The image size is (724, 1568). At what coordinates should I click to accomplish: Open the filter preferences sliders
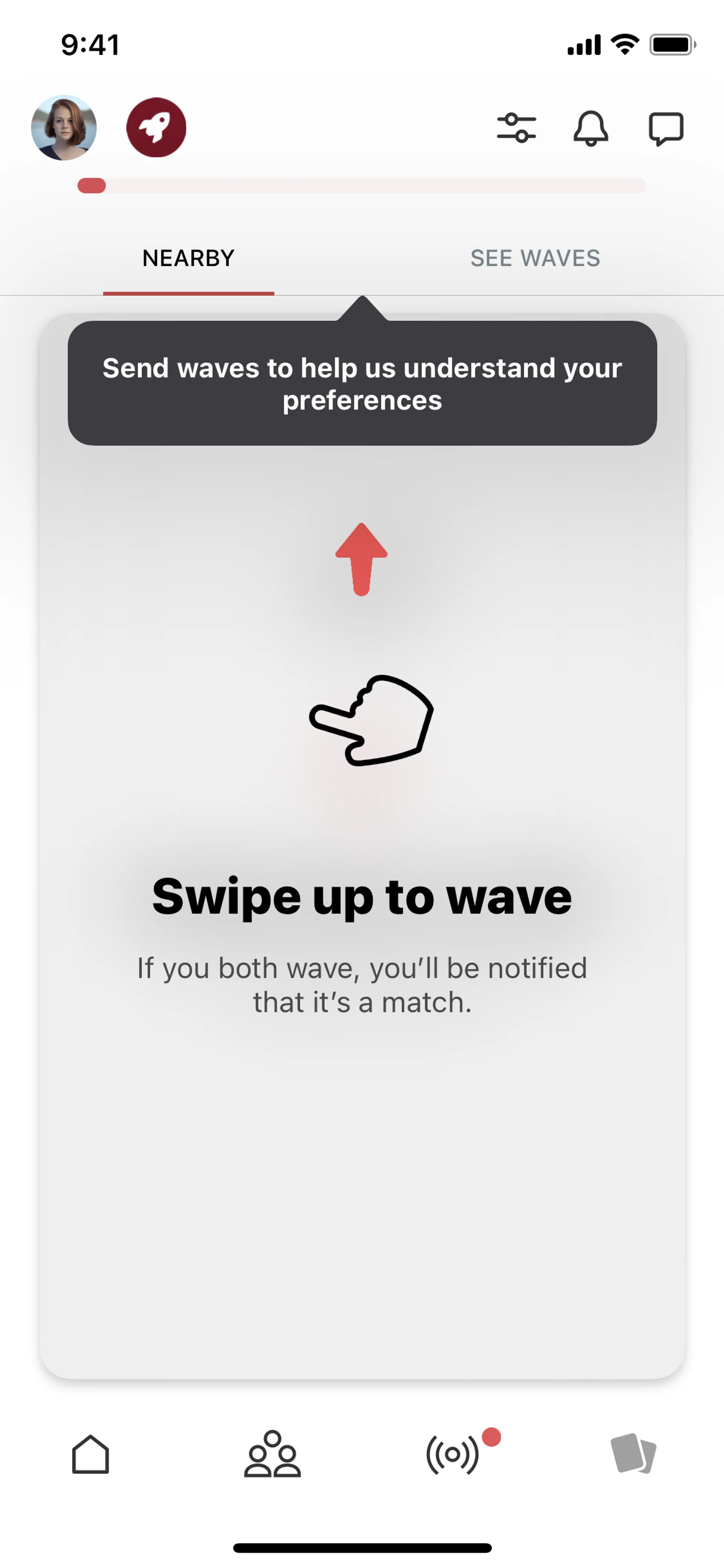(517, 128)
